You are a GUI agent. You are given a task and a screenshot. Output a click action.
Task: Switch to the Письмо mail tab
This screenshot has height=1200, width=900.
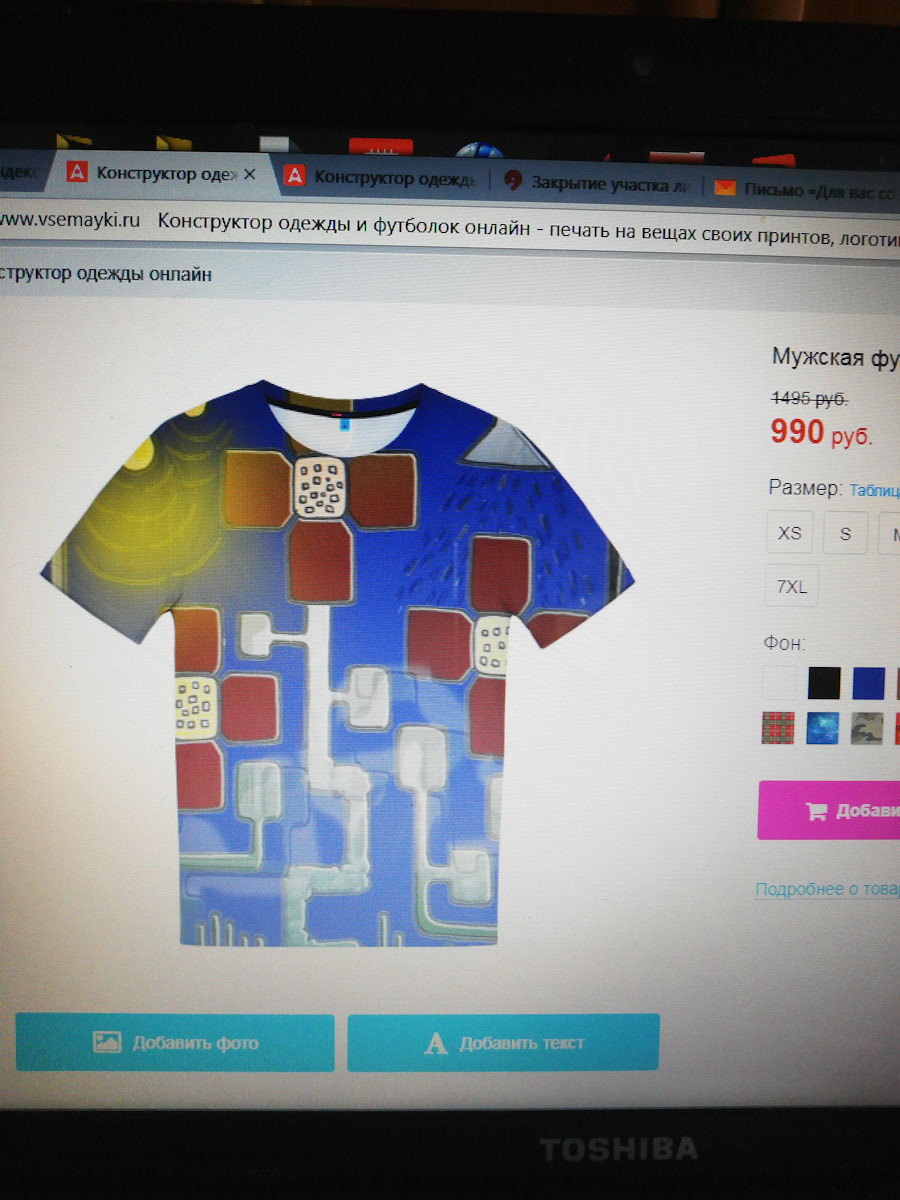click(805, 188)
